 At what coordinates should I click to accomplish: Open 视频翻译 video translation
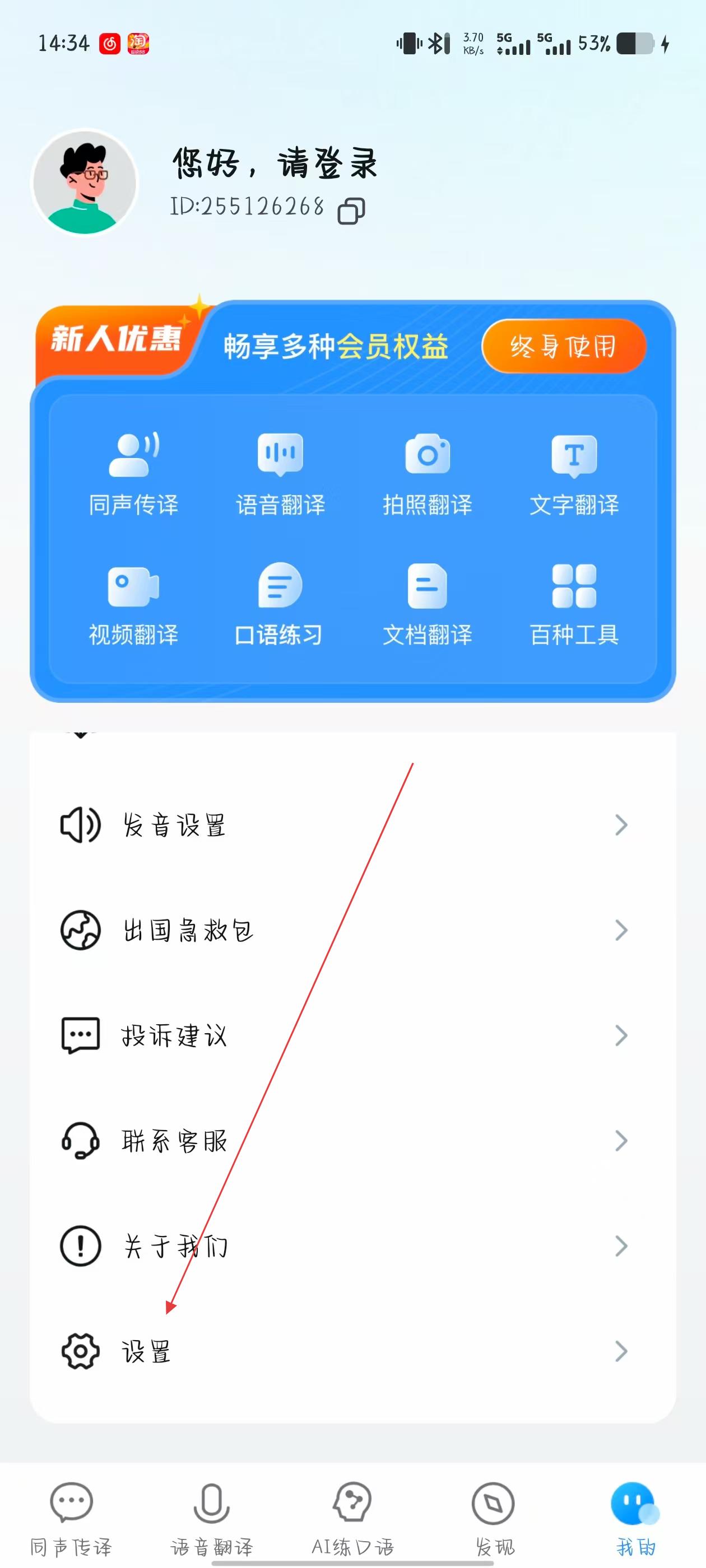tap(133, 604)
